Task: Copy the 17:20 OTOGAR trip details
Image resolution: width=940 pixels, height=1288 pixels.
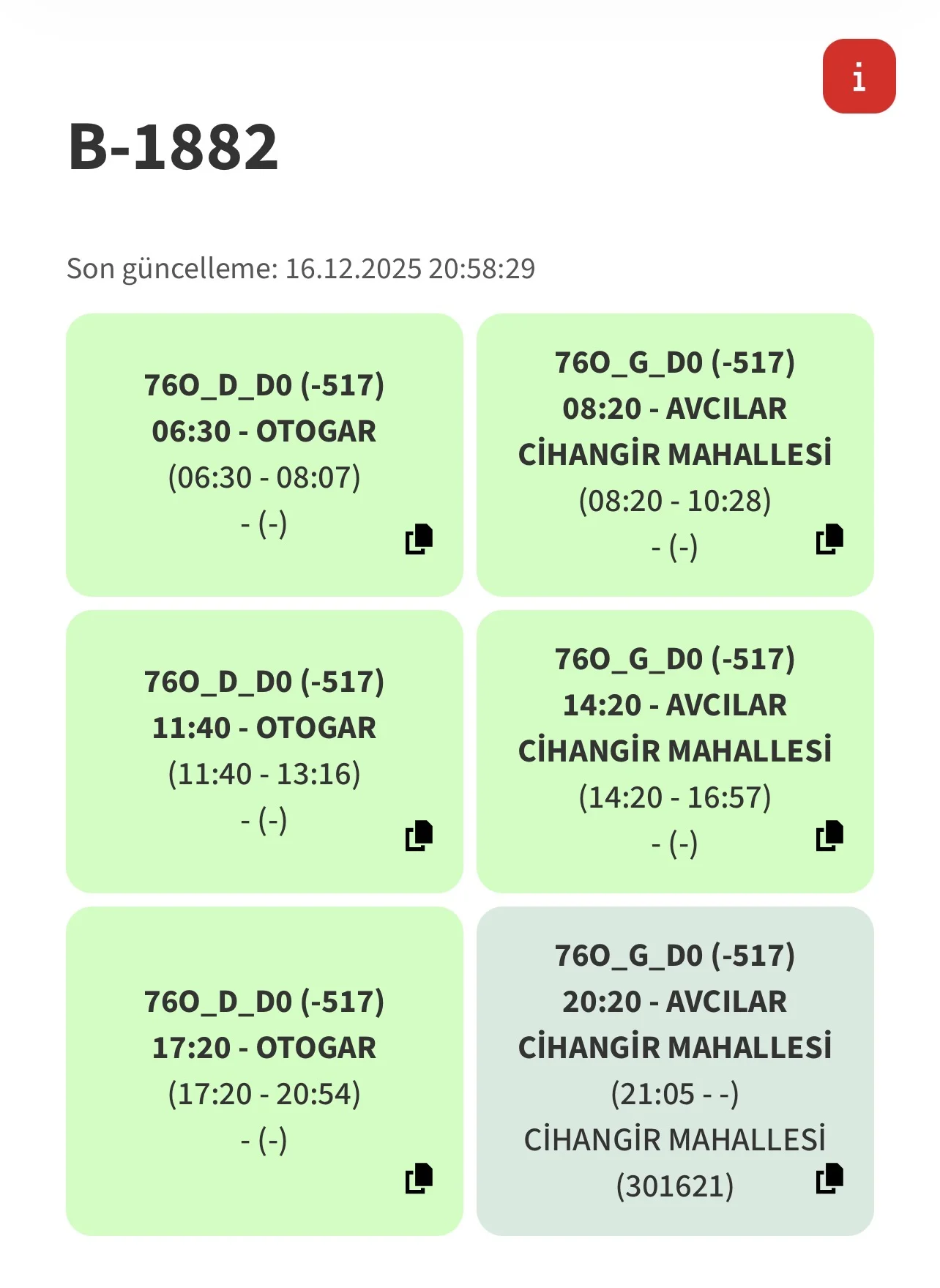Action: point(419,1178)
